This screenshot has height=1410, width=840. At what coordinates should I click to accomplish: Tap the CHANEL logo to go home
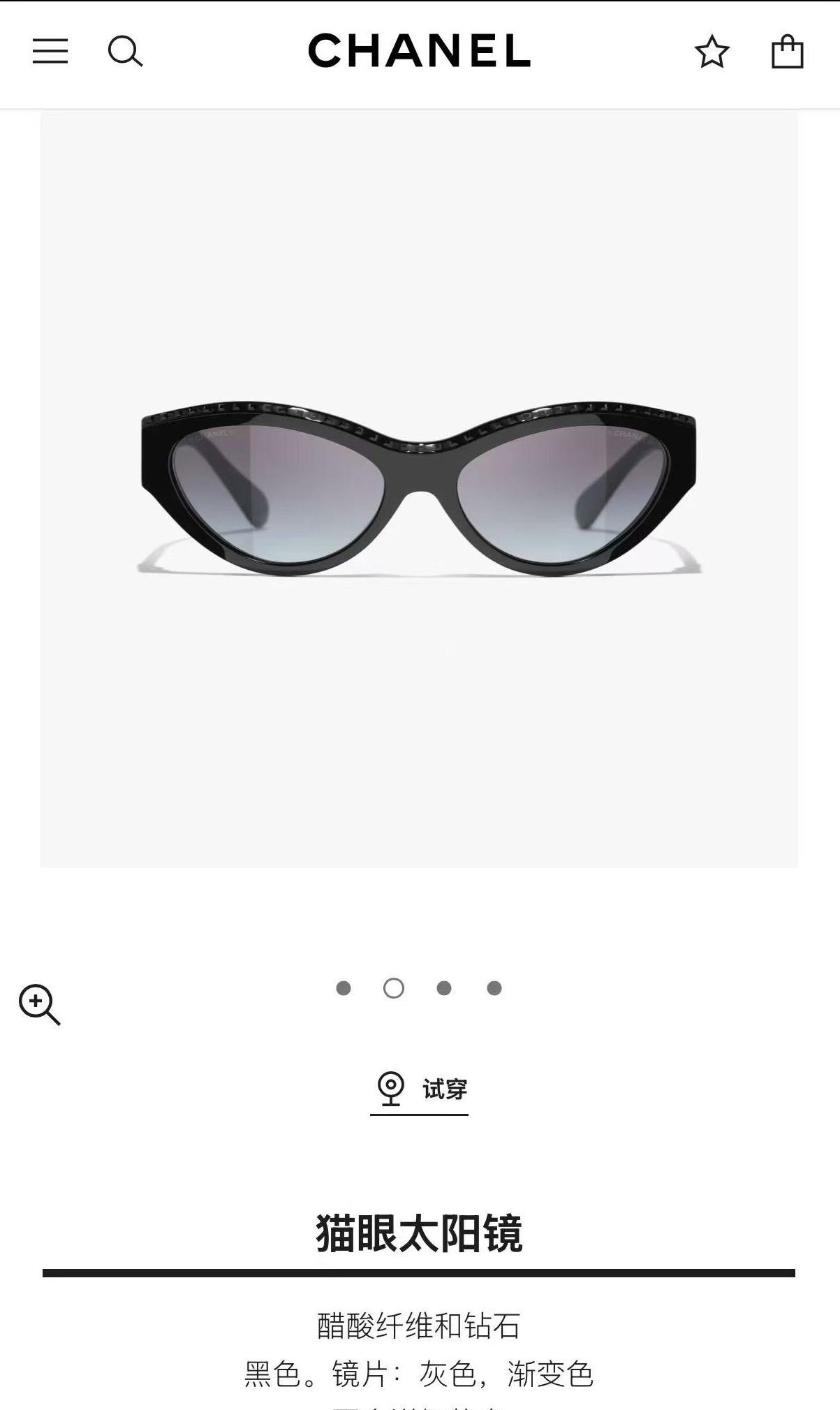(419, 51)
